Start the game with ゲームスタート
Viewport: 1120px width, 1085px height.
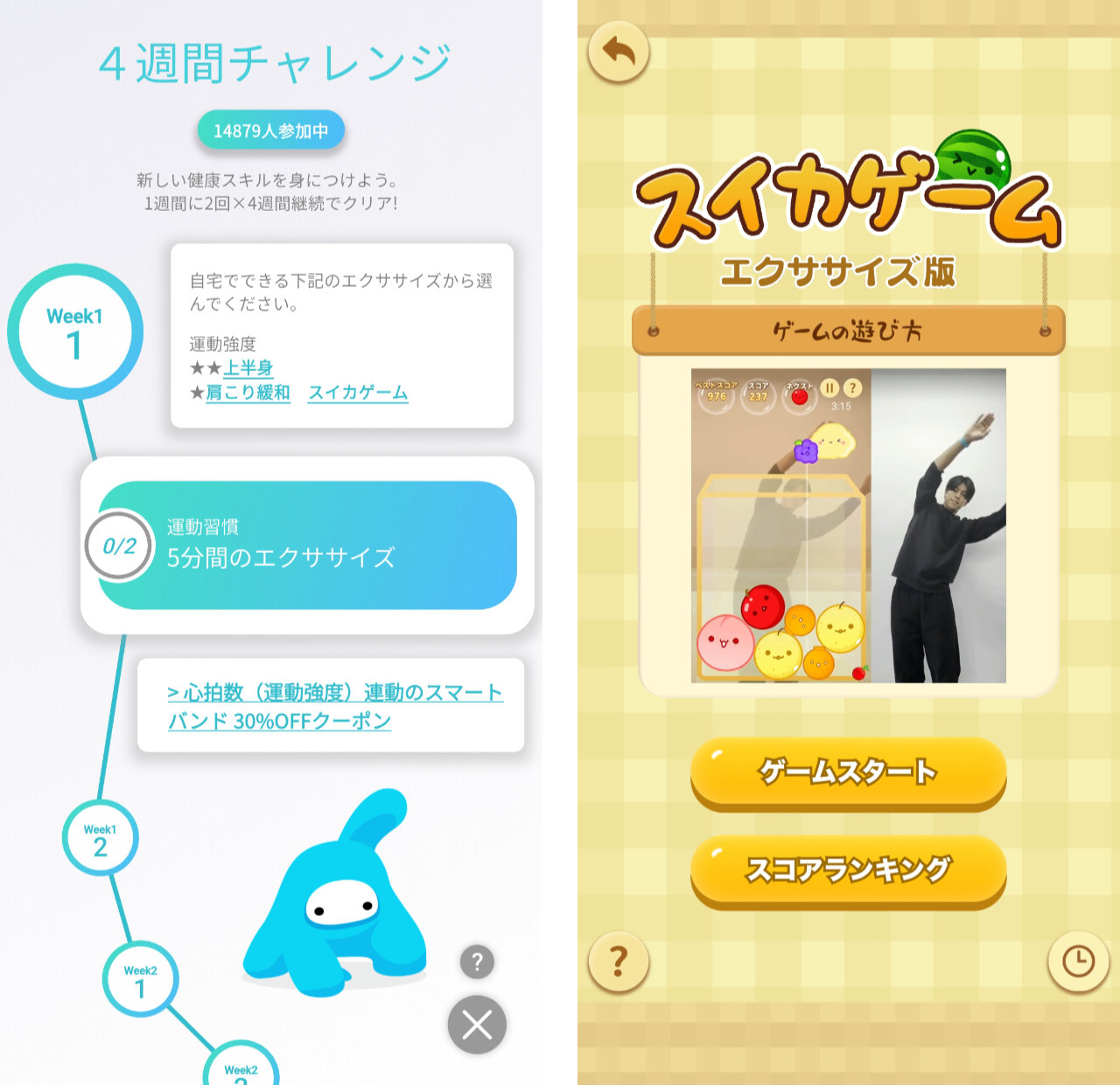point(848,772)
